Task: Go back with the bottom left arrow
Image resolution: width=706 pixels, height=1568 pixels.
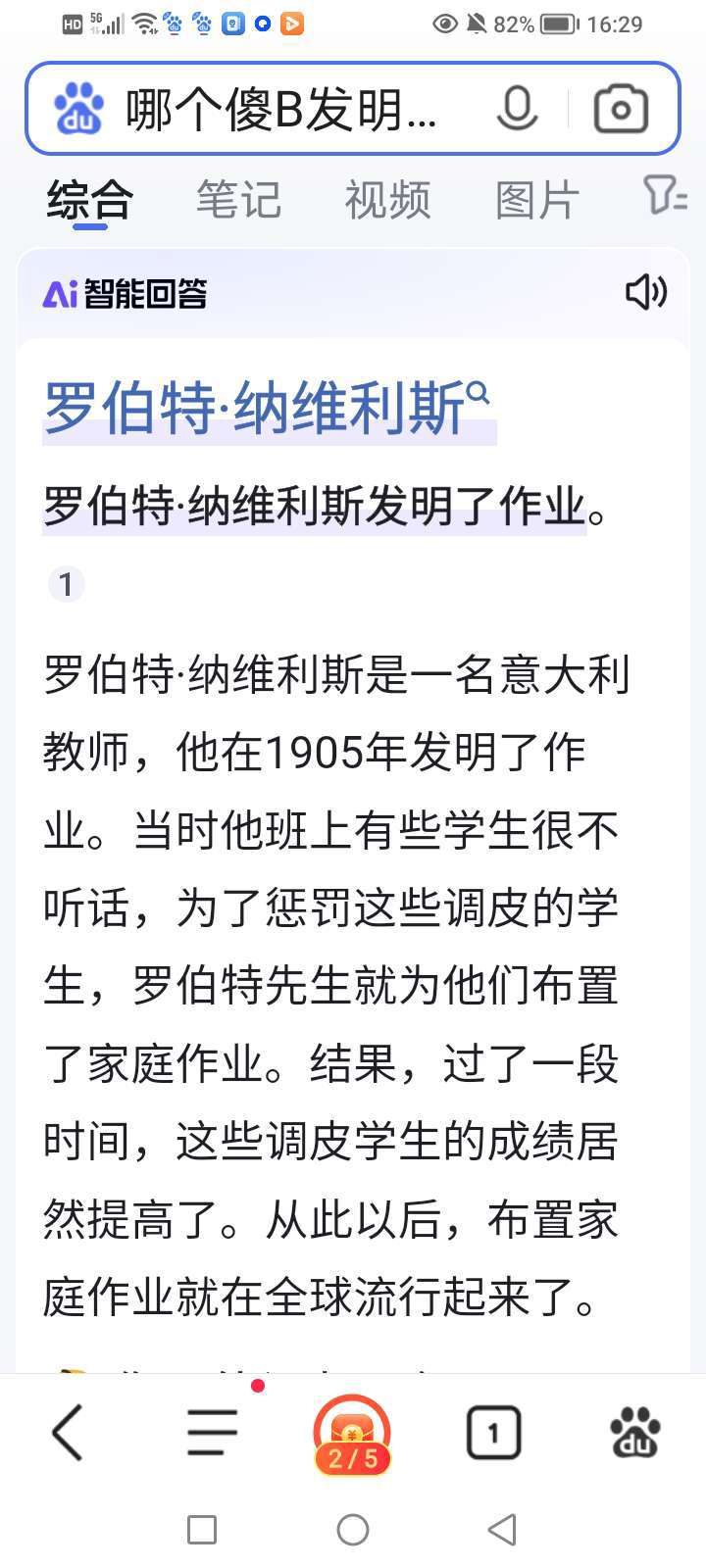Action: coord(67,1433)
